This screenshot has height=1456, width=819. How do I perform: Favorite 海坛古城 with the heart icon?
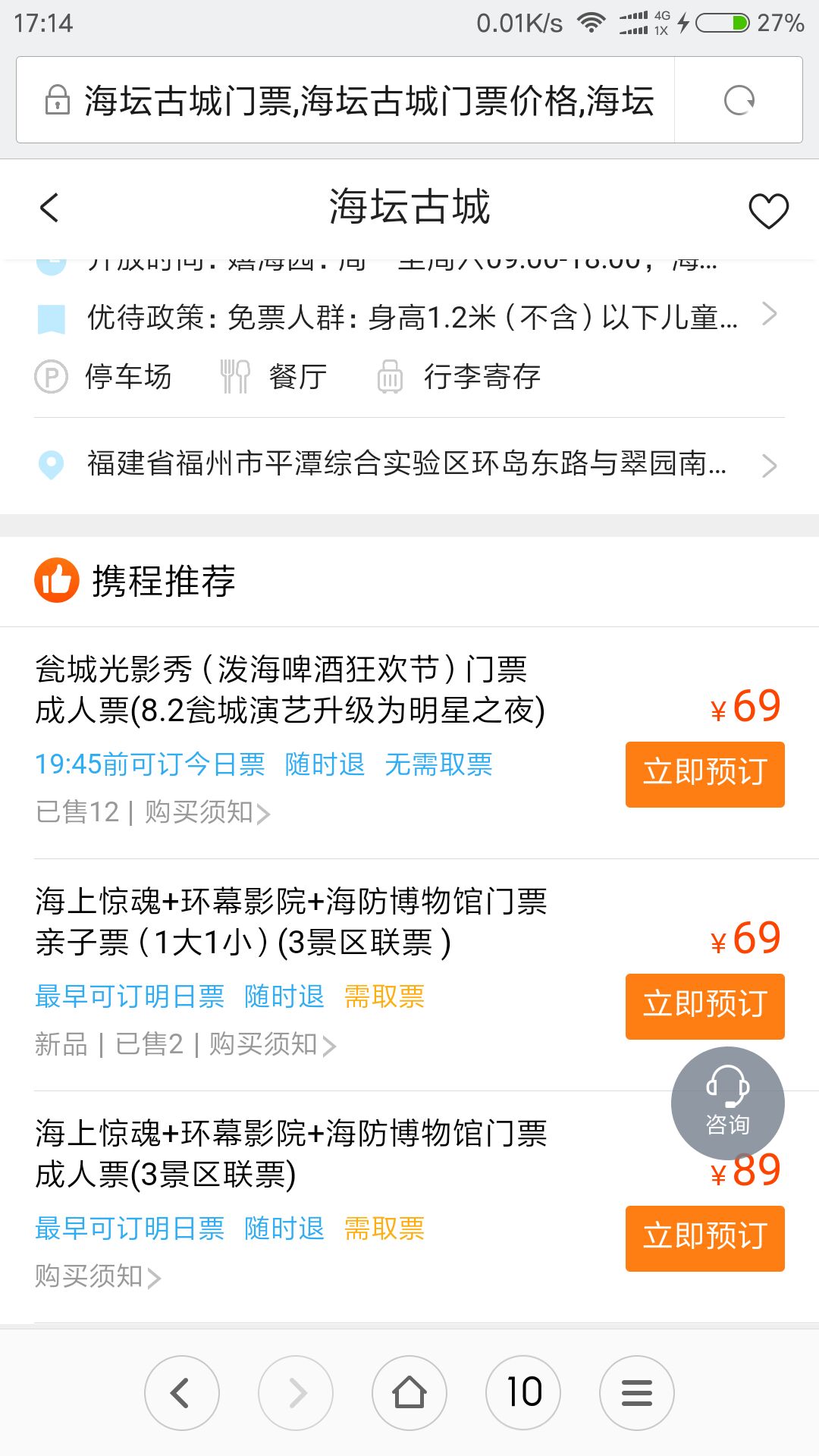point(768,211)
